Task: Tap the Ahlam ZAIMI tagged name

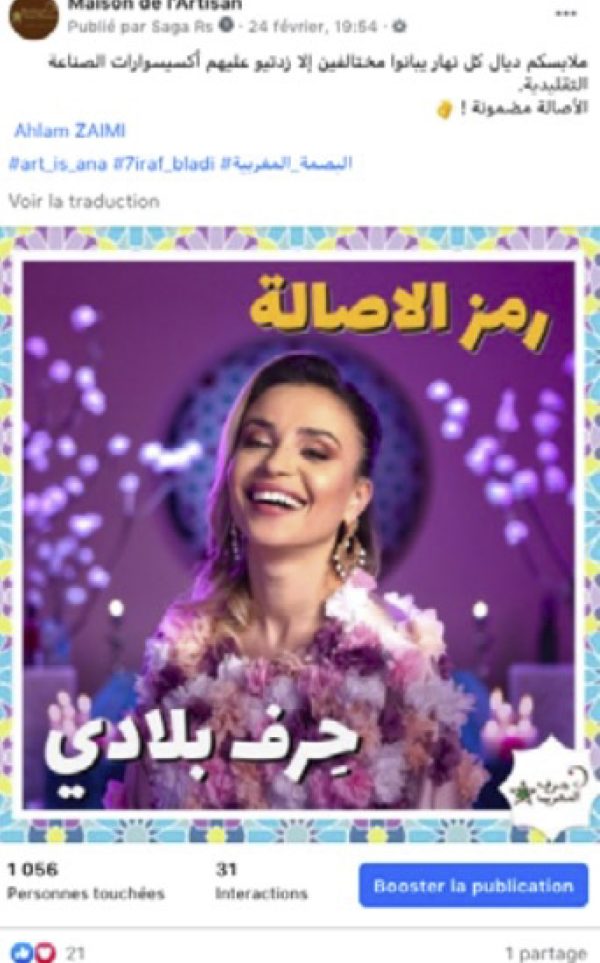Action: coord(70,131)
